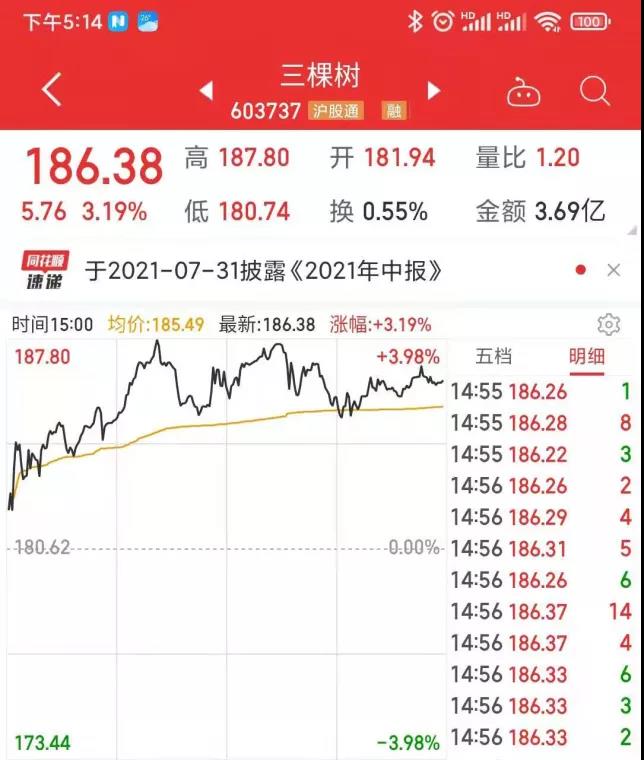
Task: Tap the 沪股通 tag
Action: (335, 111)
